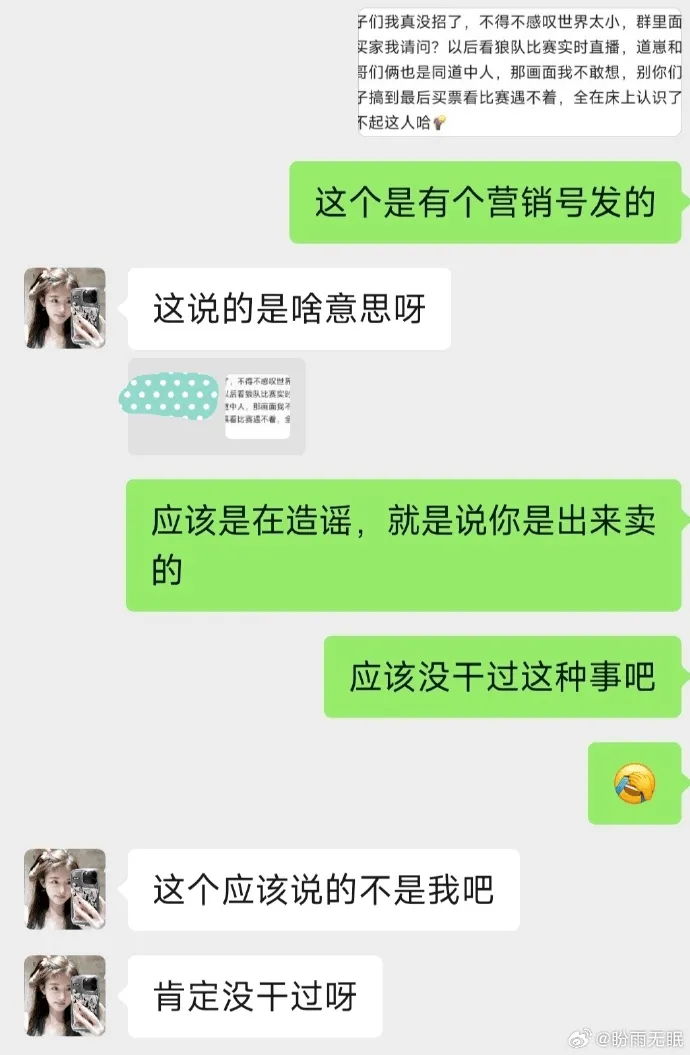
Task: Tap the avatar beside "肯定没干过呀"
Action: point(65,995)
